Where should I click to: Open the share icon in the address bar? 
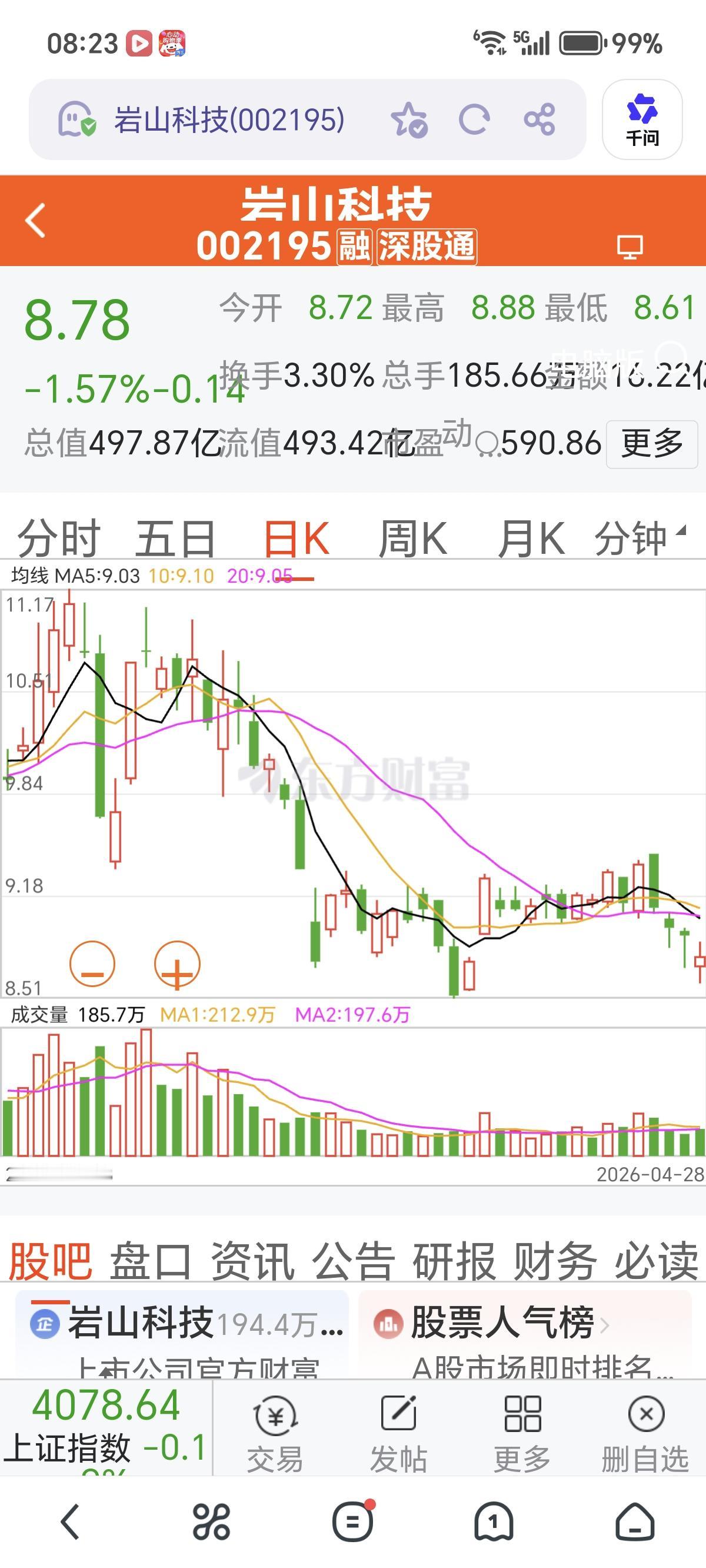pos(541,121)
